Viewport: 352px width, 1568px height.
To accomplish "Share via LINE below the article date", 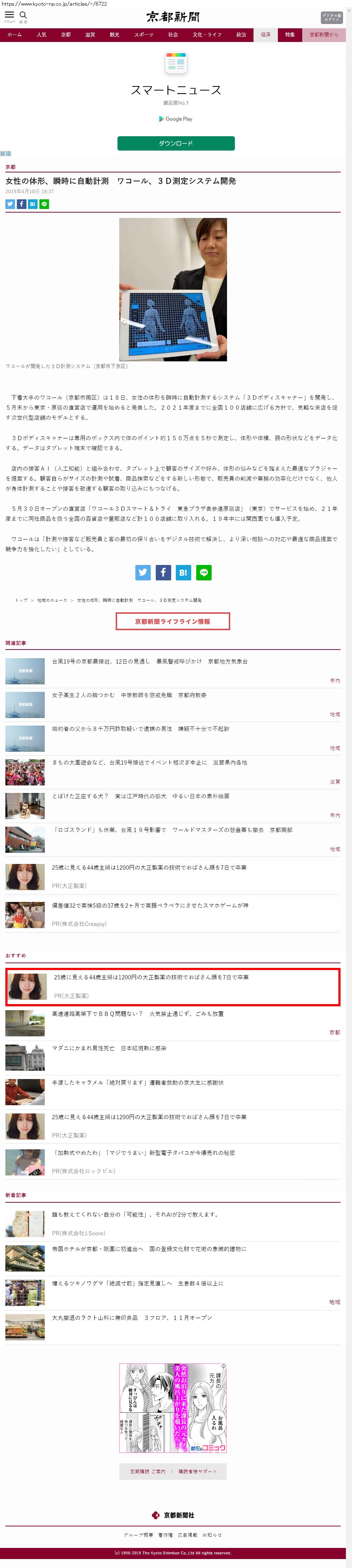I will [44, 204].
